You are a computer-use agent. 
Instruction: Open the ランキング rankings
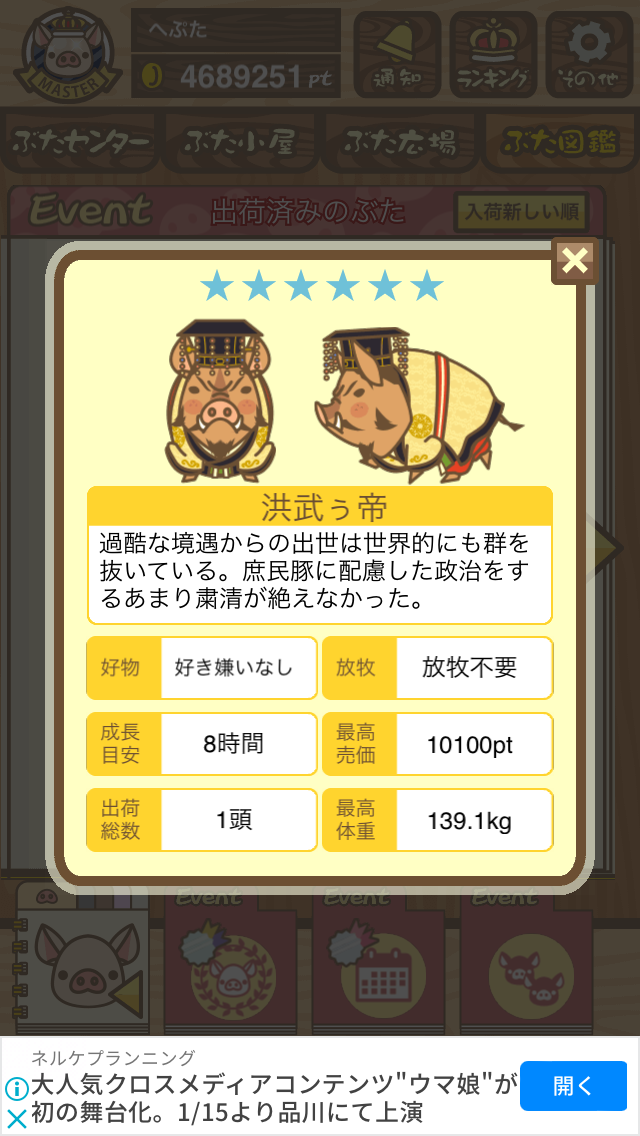493,54
